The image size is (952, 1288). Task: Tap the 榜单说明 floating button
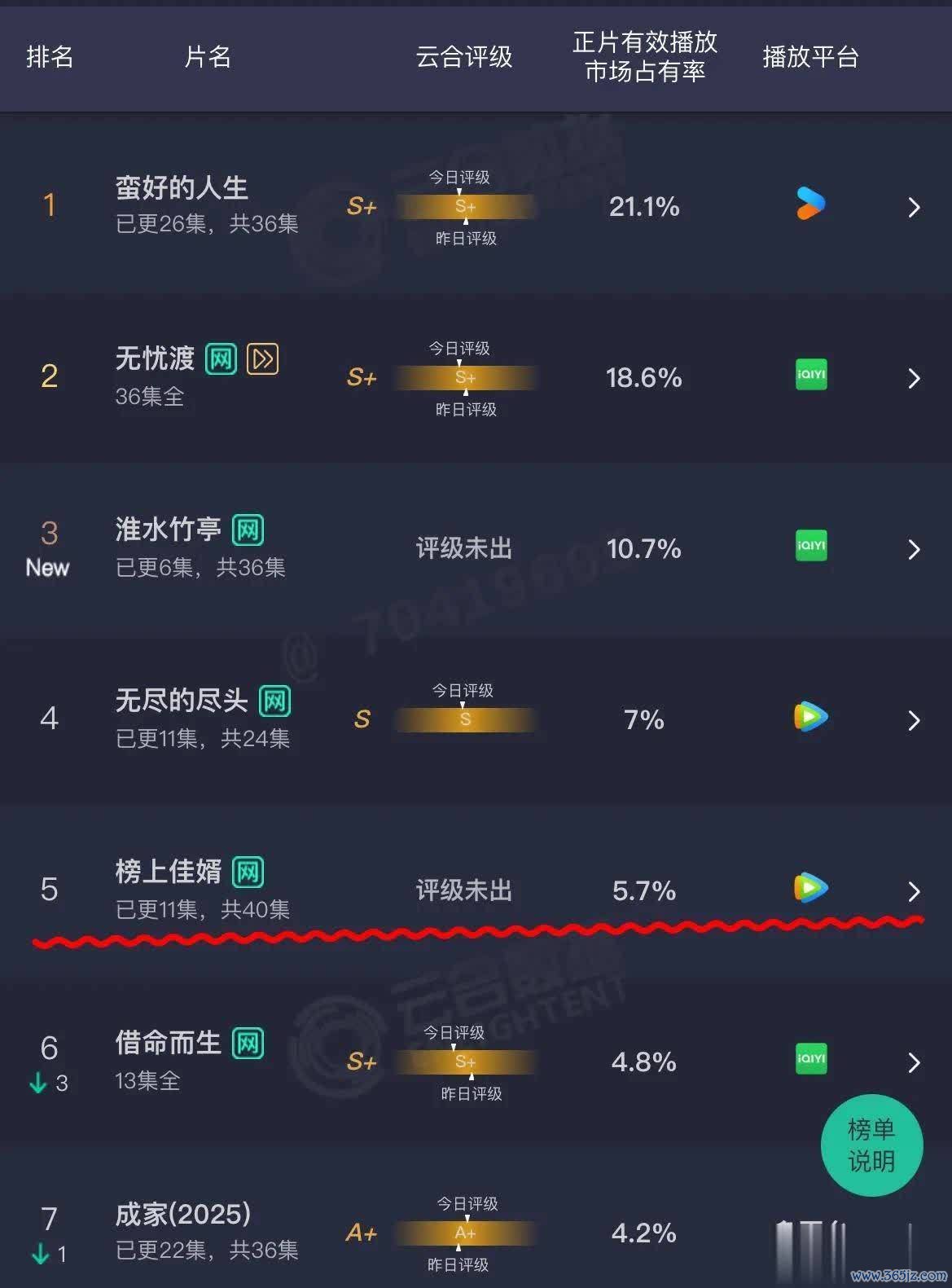coord(871,1145)
